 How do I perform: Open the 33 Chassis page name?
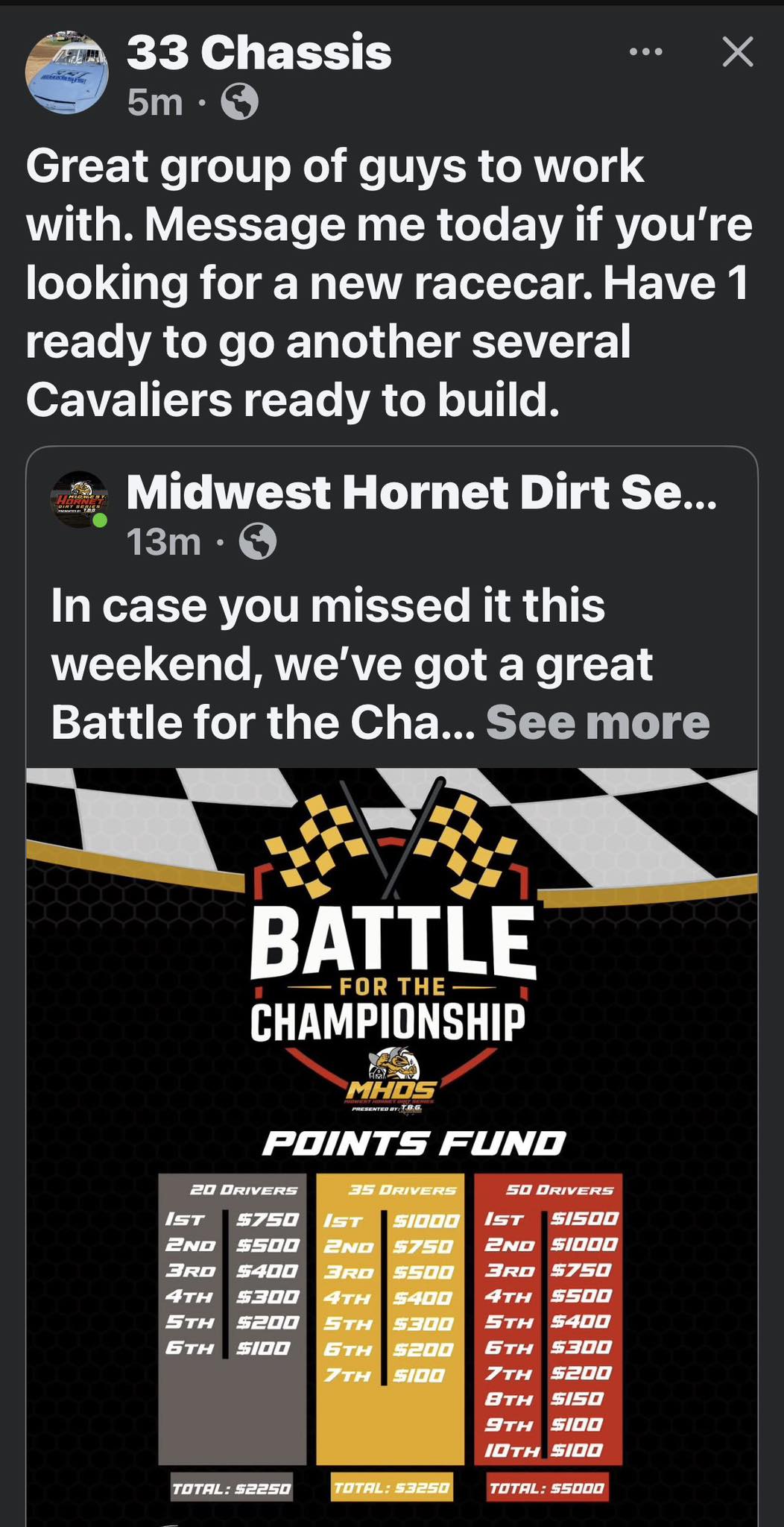259,53
